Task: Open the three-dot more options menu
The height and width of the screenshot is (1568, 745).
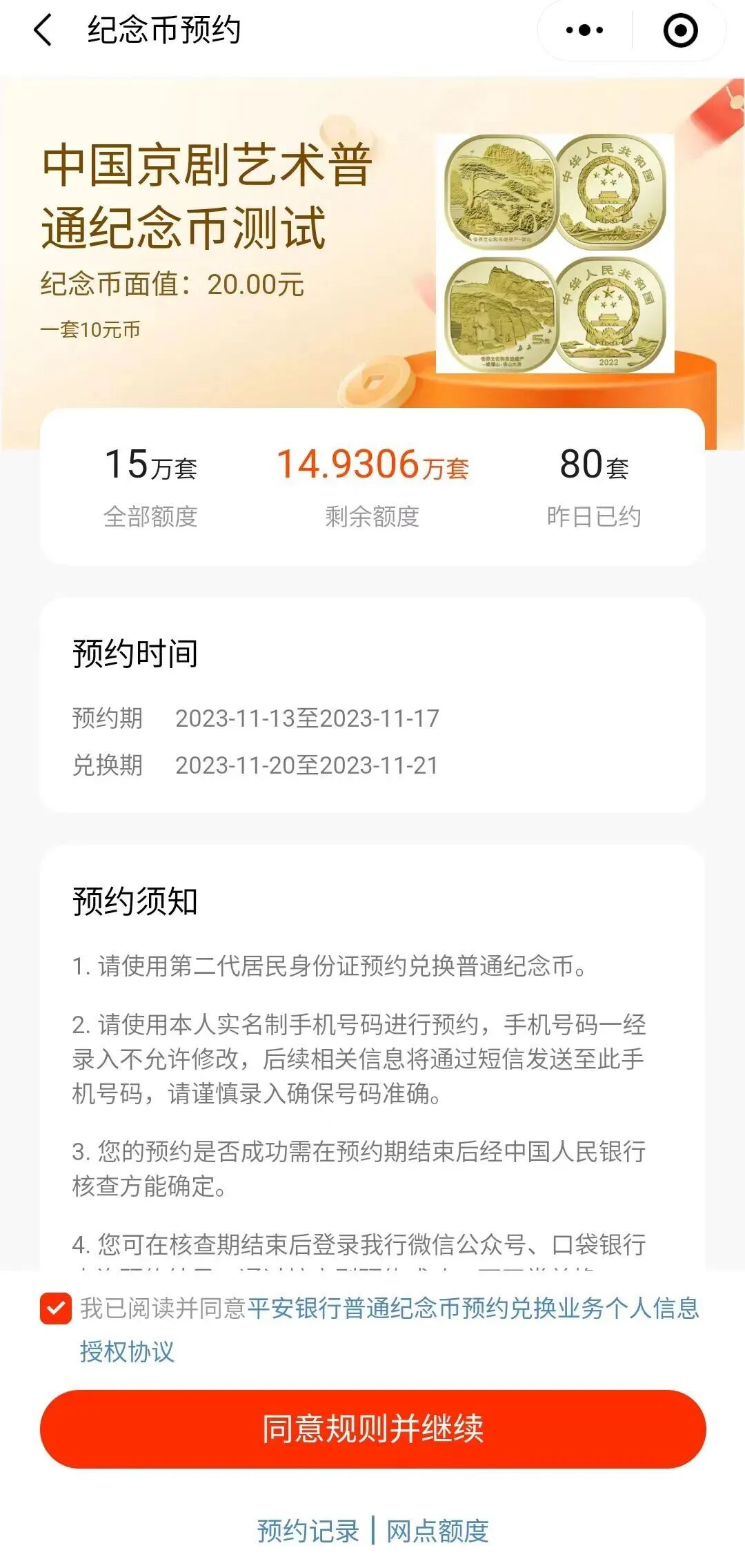Action: 584,30
